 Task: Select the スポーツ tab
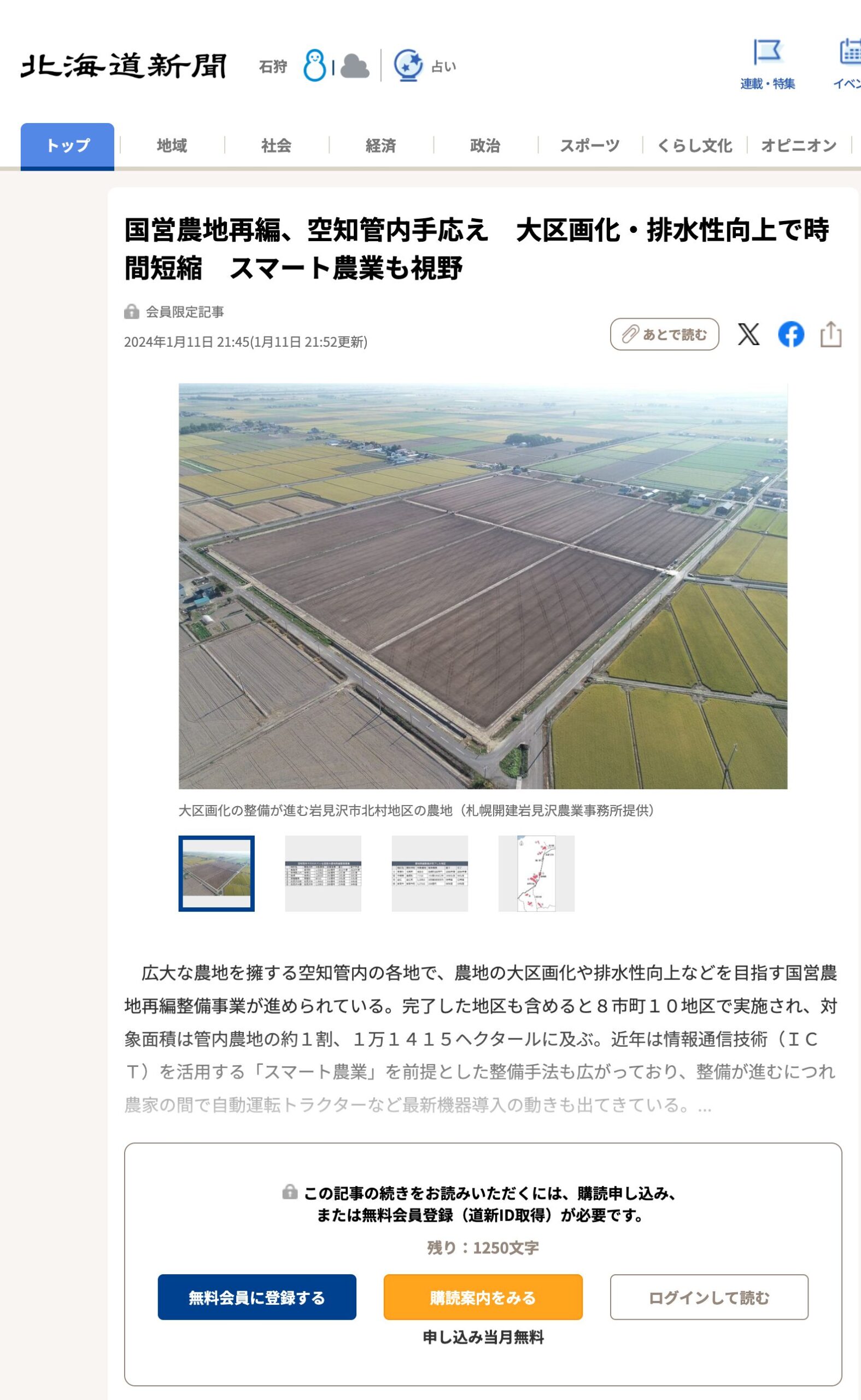tap(590, 145)
